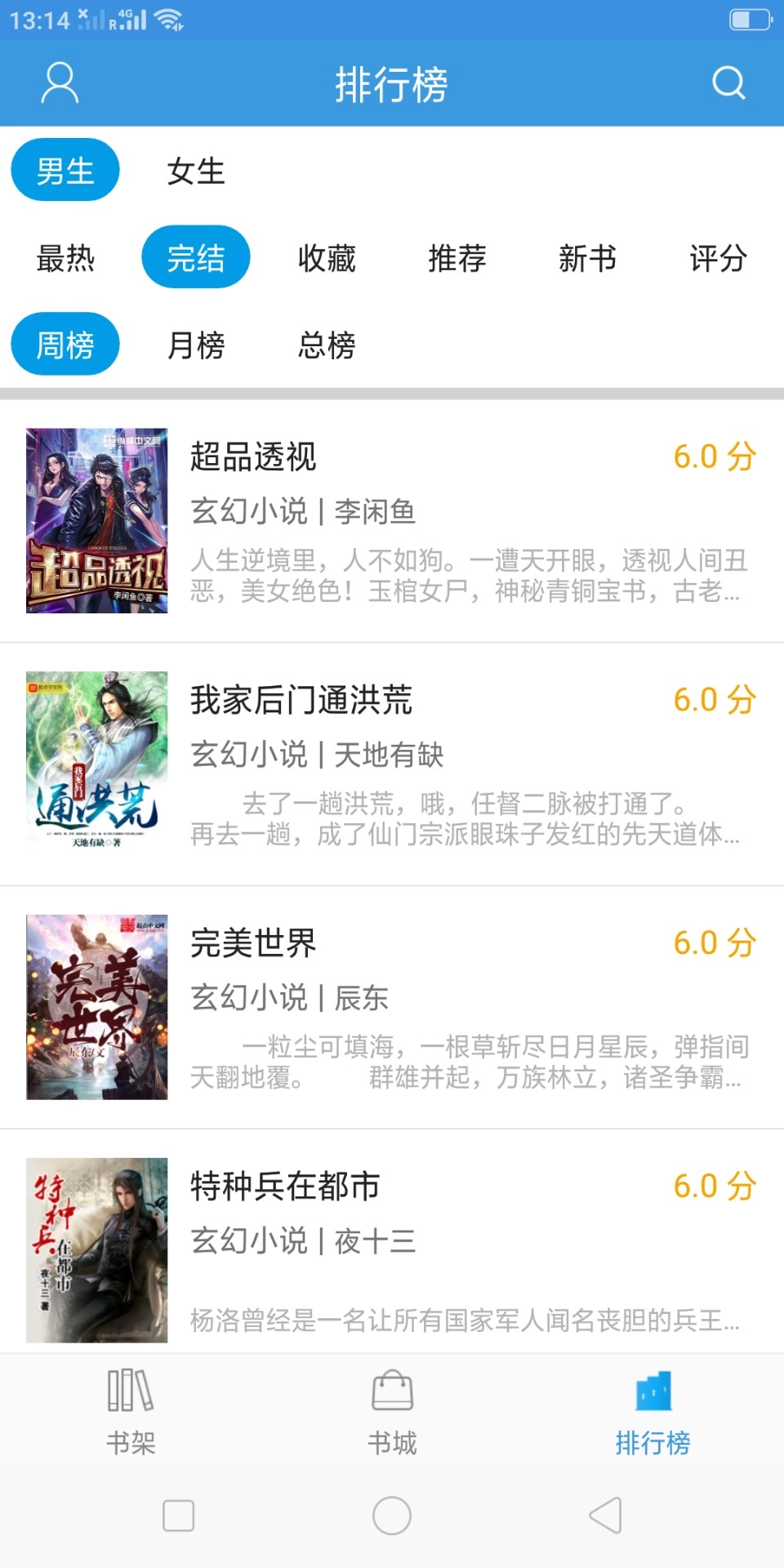
Task: Tap the 6.0 分 rating of 超品透视
Action: pos(712,457)
